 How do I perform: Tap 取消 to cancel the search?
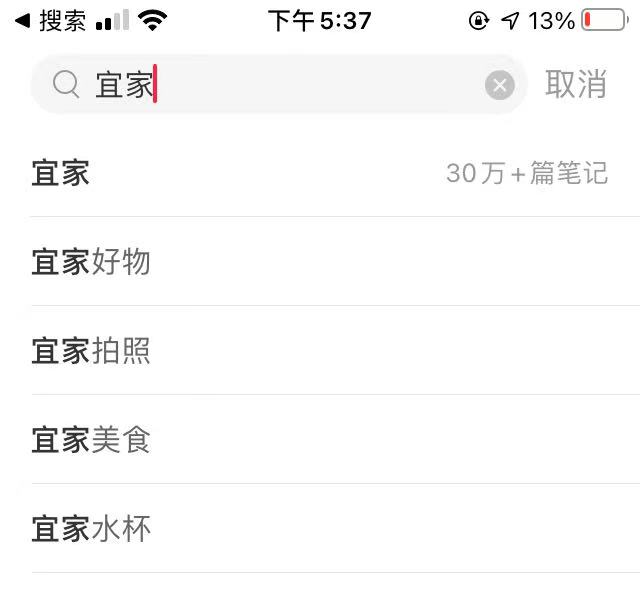[x=576, y=85]
